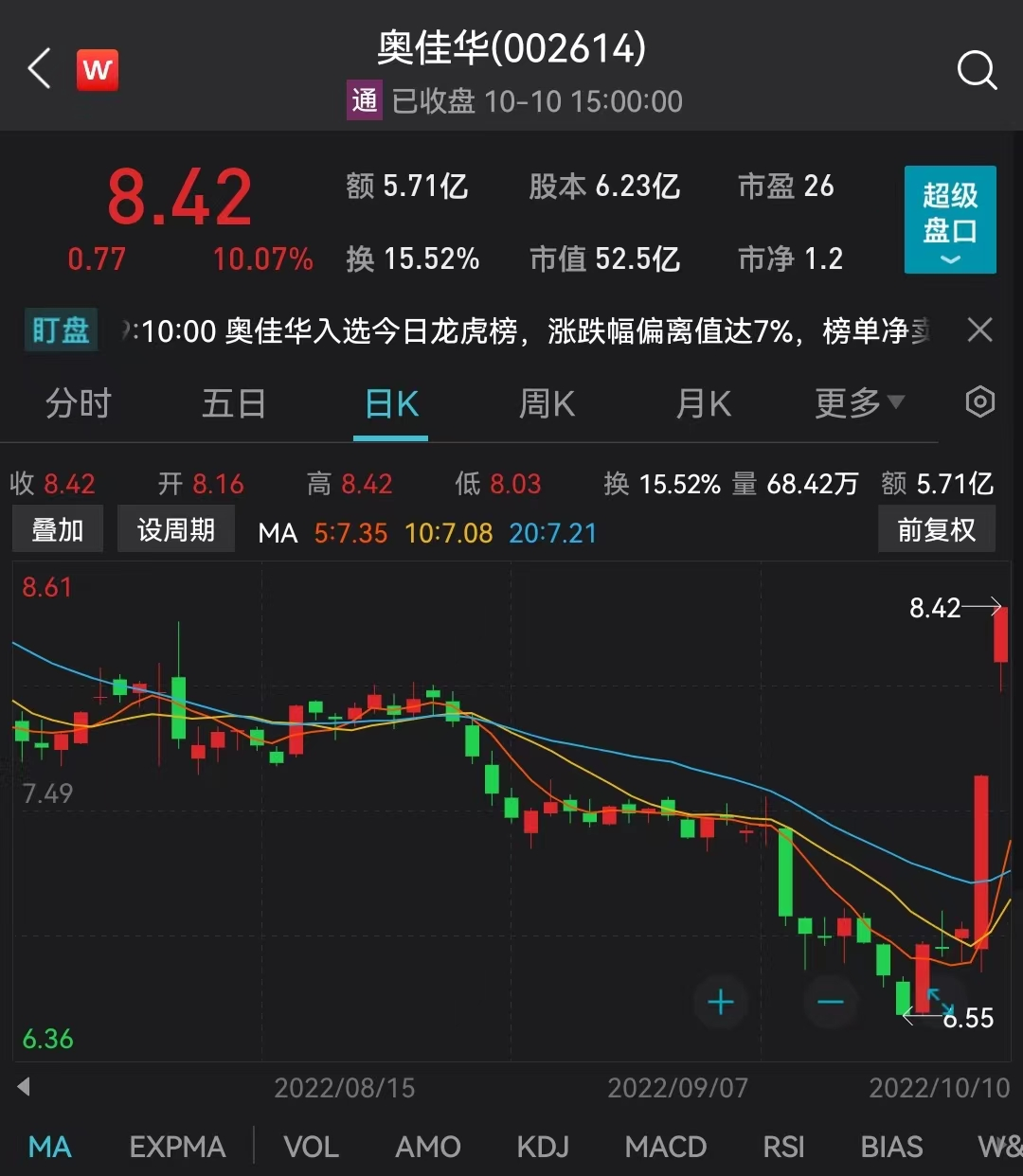Switch to the 月K chart tab
The width and height of the screenshot is (1023, 1176).
(x=703, y=404)
